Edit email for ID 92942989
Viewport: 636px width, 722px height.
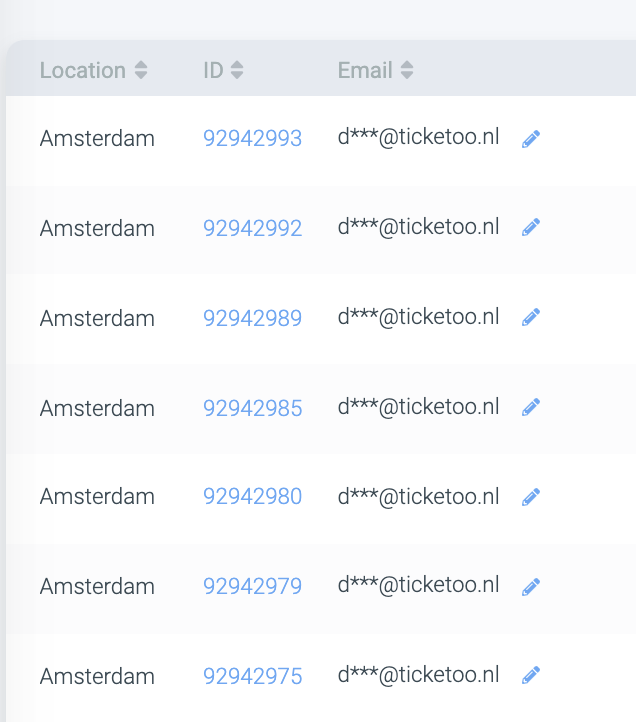pyautogui.click(x=531, y=317)
